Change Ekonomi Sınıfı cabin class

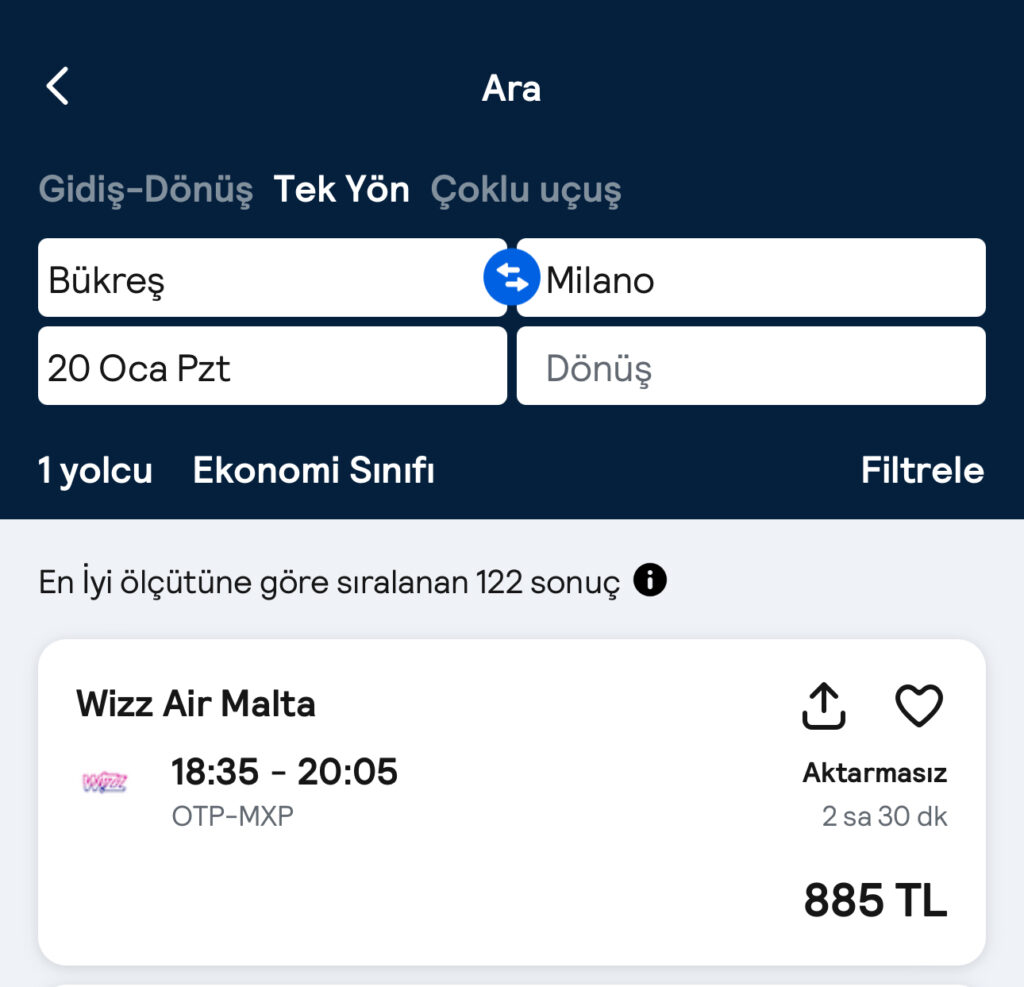coord(313,470)
